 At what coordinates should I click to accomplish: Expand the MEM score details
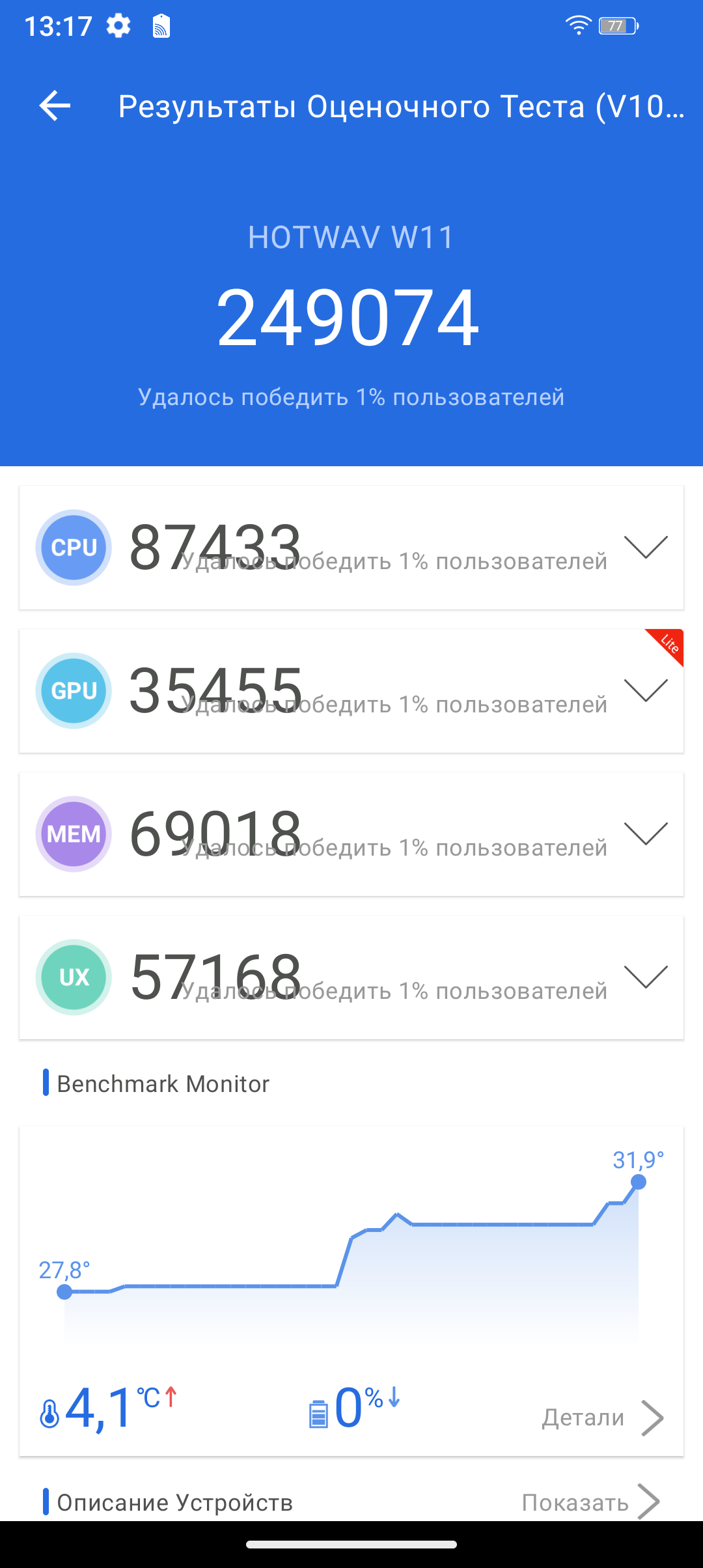click(646, 833)
